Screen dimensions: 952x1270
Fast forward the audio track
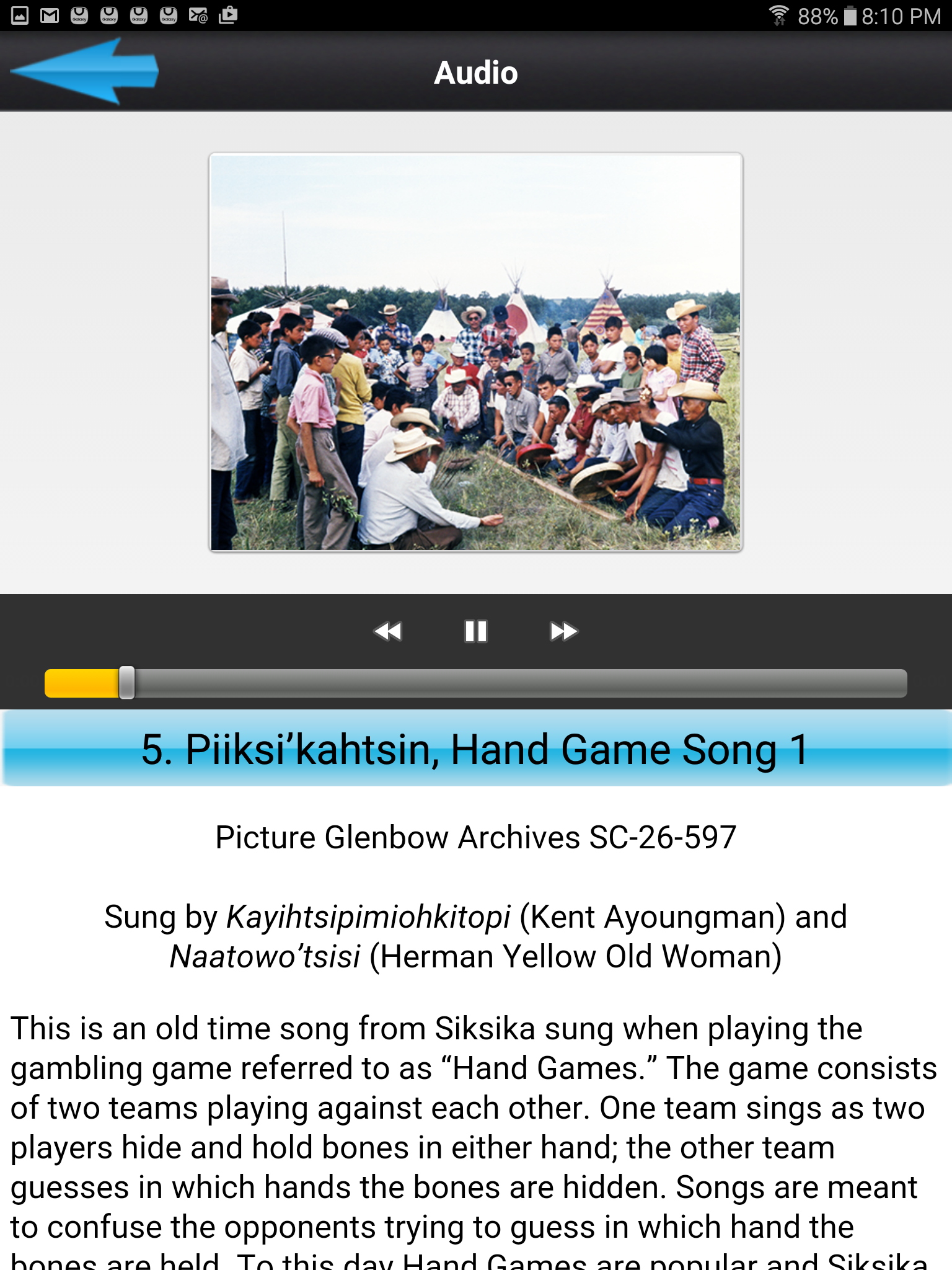tap(563, 631)
